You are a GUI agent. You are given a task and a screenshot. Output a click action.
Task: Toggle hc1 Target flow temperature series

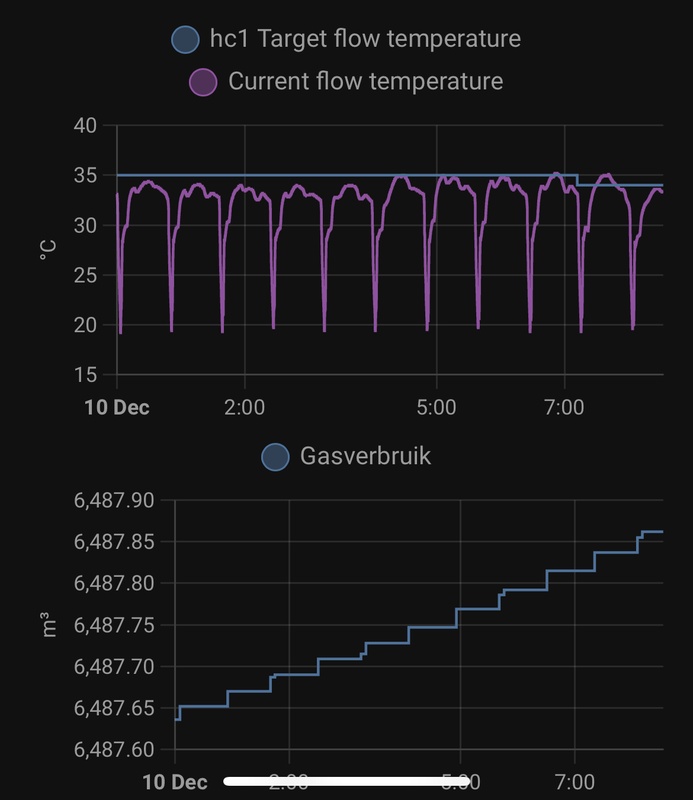click(x=345, y=39)
